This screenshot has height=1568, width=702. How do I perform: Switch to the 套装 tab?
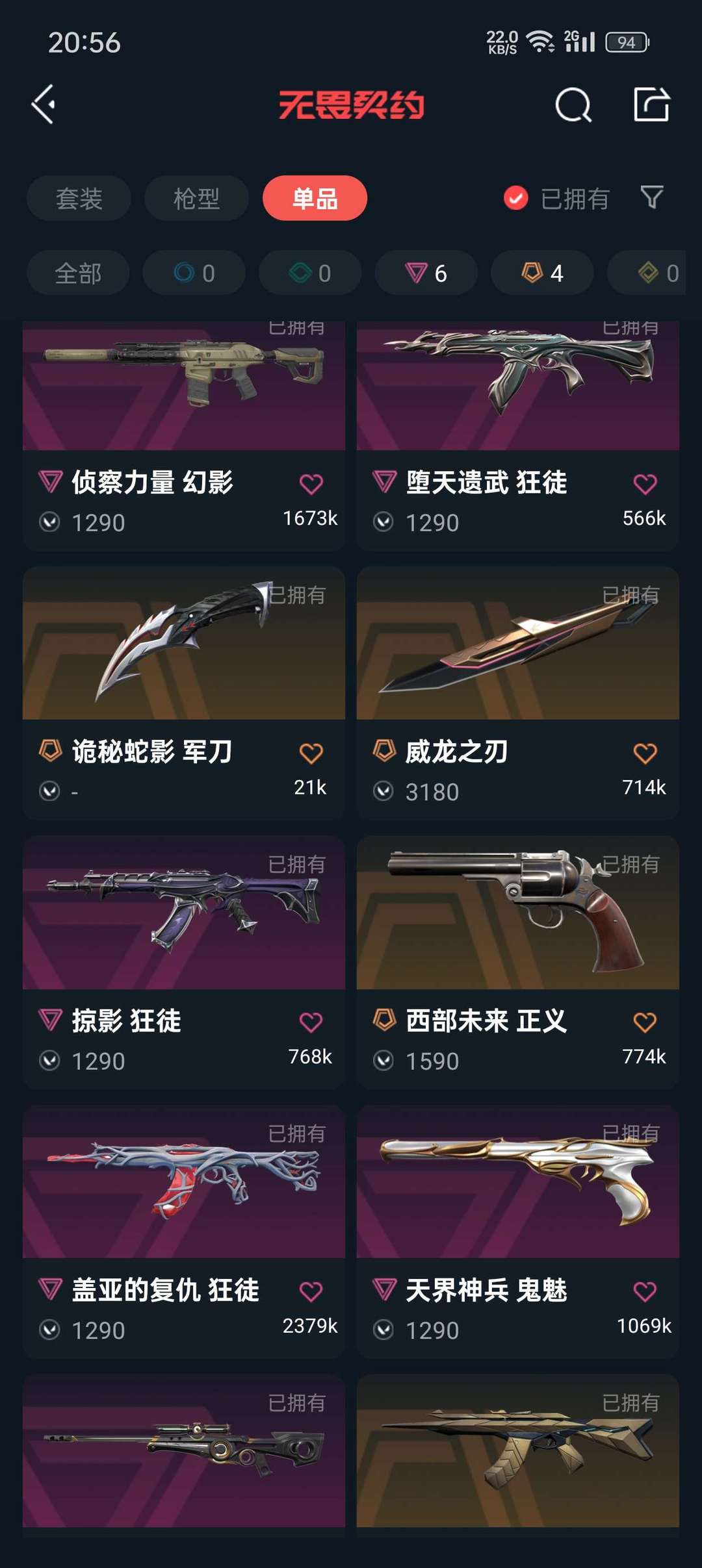tap(78, 198)
